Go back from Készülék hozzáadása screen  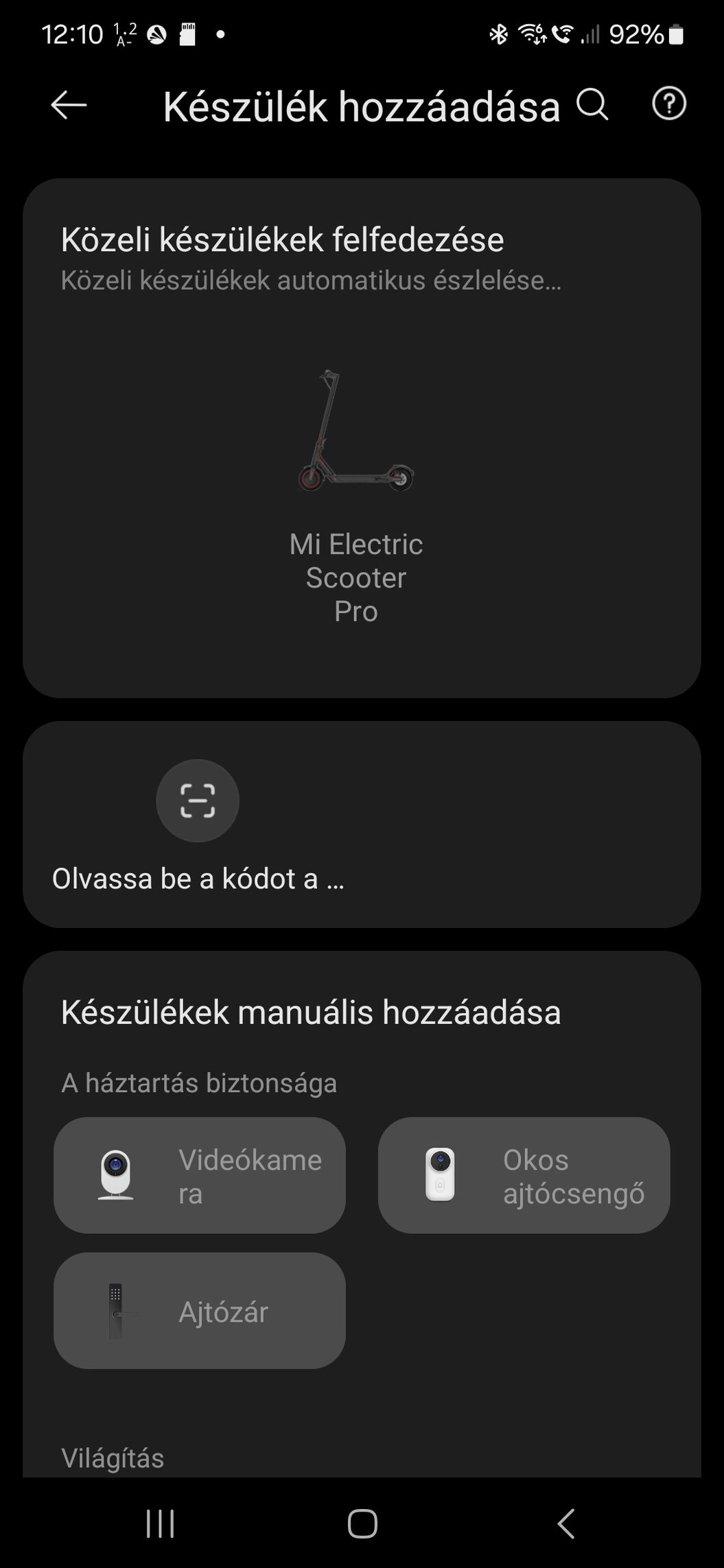coord(69,106)
